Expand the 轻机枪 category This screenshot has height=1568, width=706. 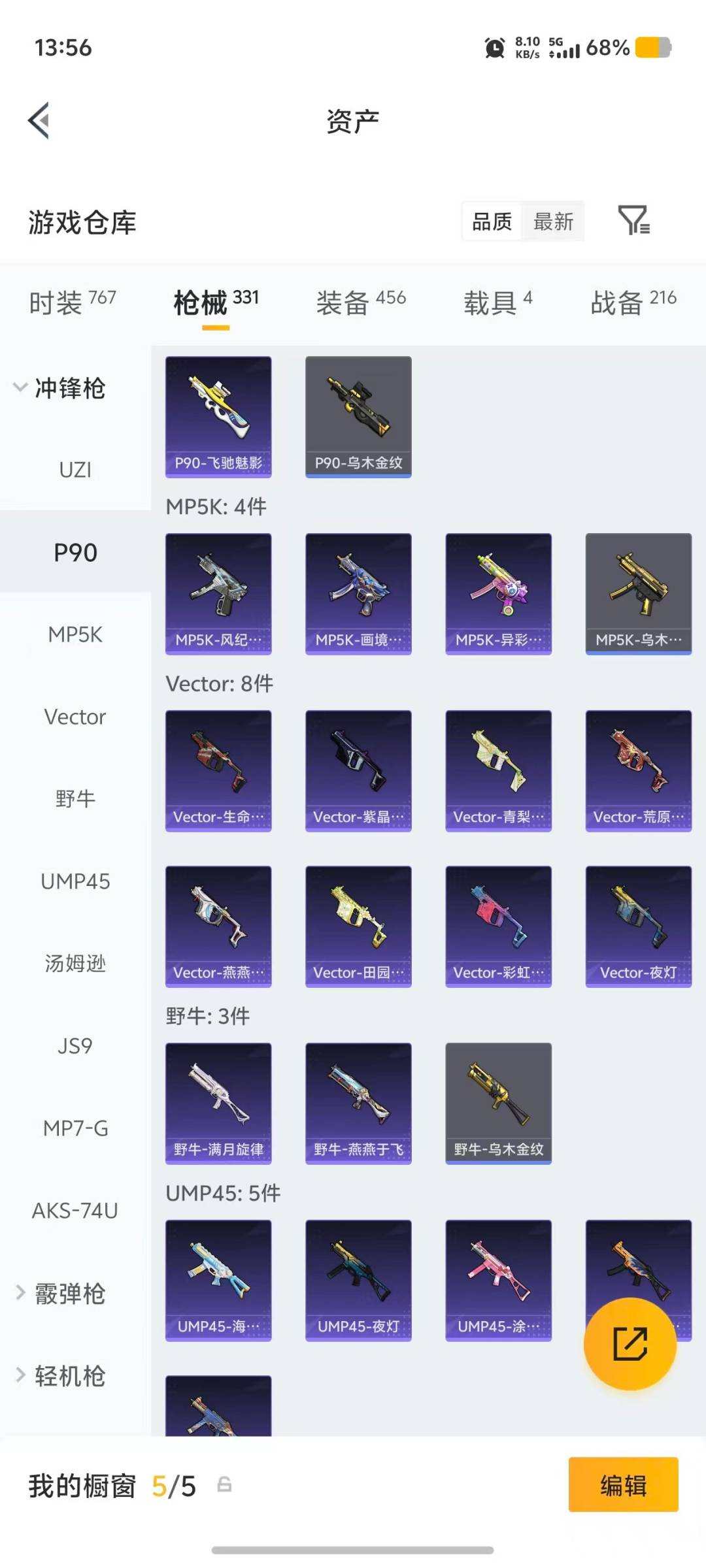pos(60,1375)
